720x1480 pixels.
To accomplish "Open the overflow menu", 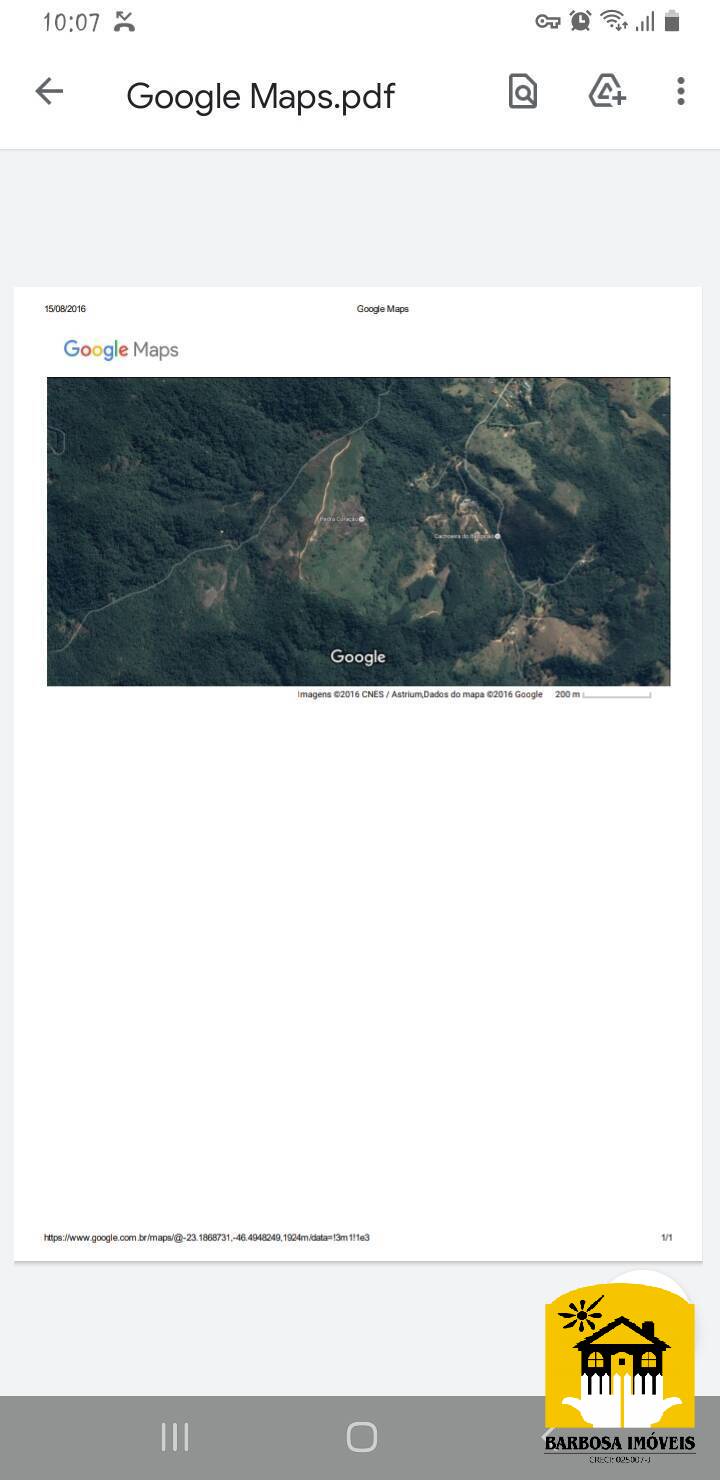I will click(681, 92).
